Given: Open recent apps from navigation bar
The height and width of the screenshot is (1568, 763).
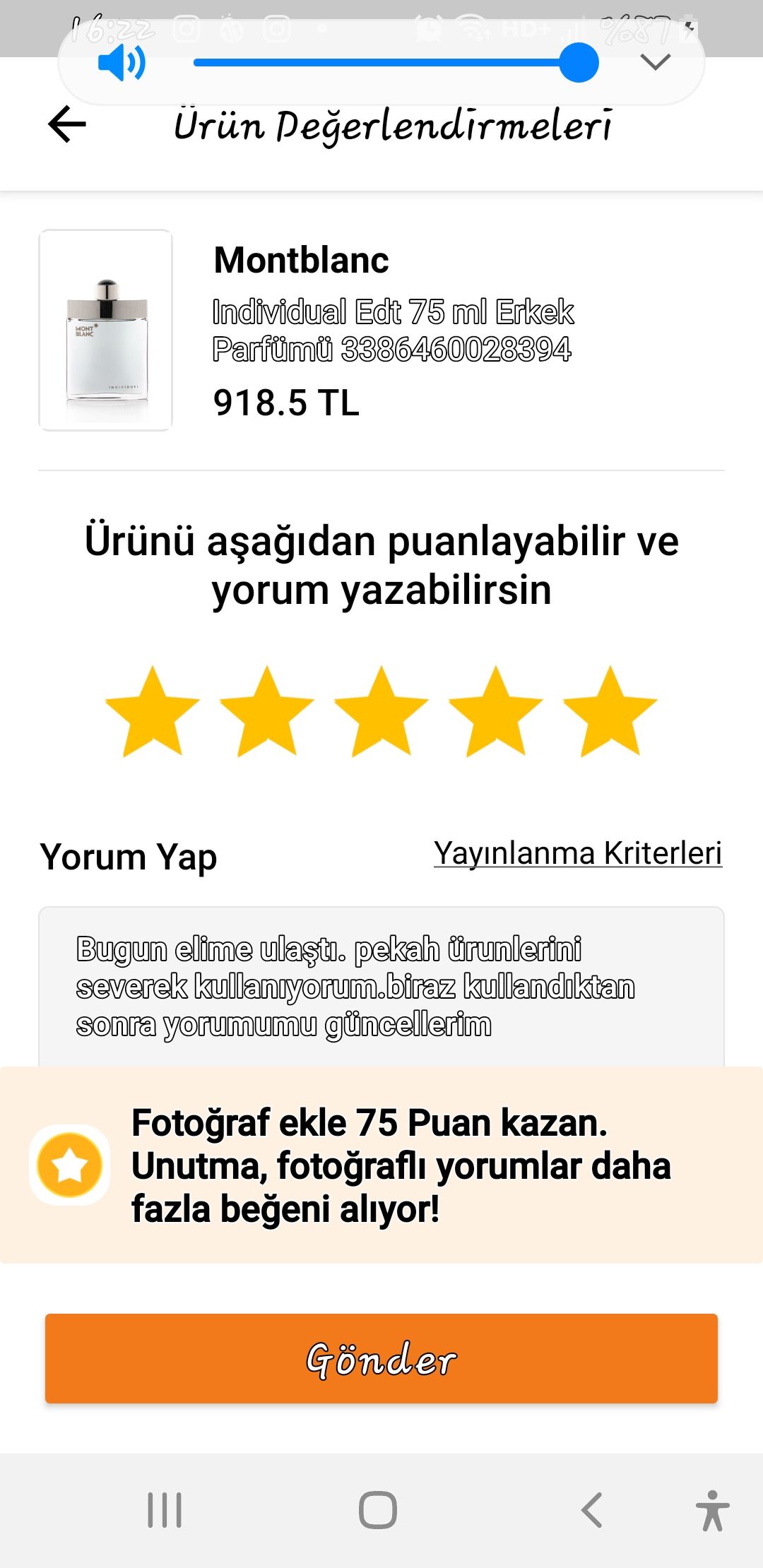Looking at the screenshot, I should (x=165, y=1510).
